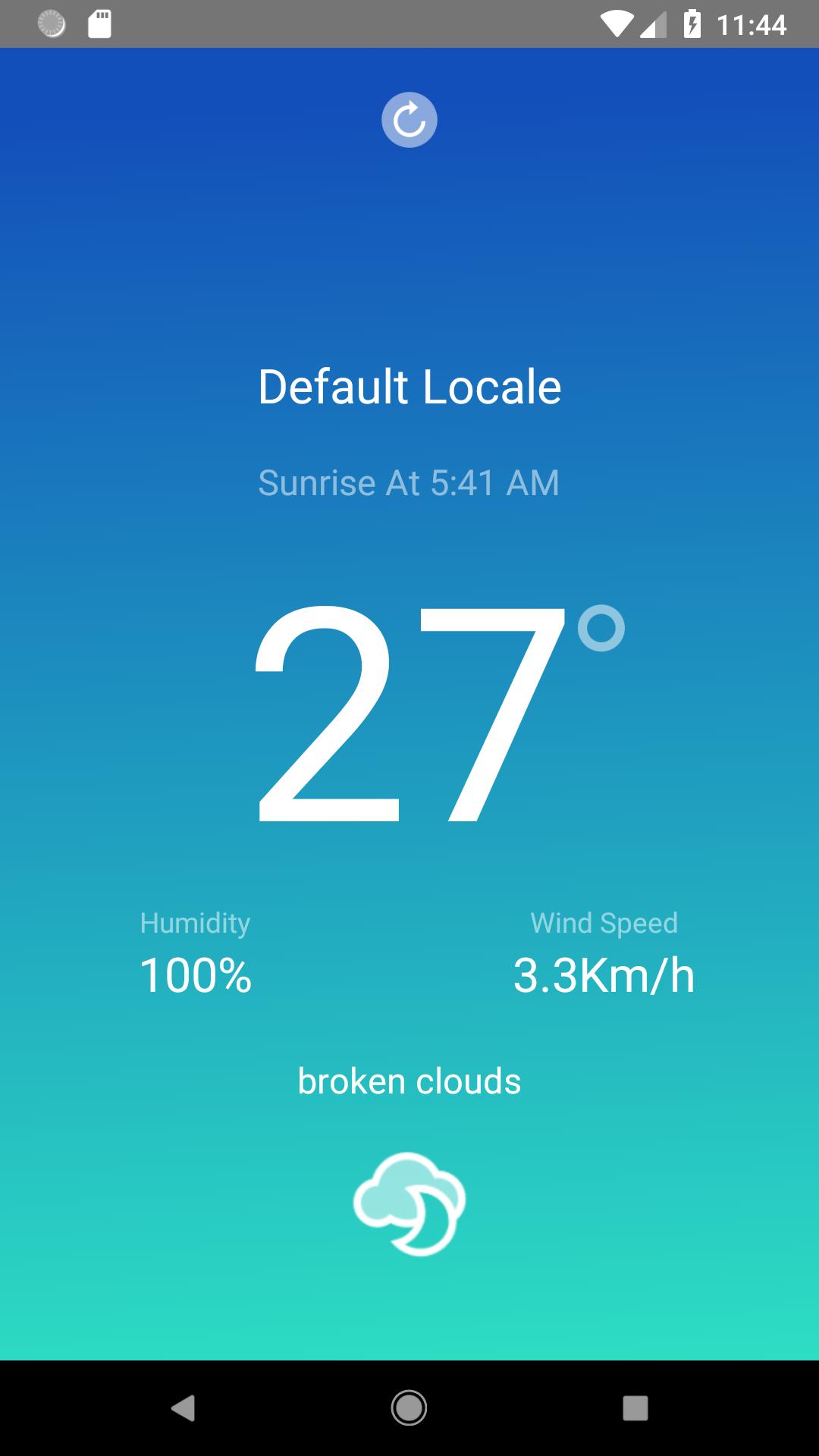This screenshot has height=1456, width=819.
Task: Open recent apps
Action: (635, 1408)
